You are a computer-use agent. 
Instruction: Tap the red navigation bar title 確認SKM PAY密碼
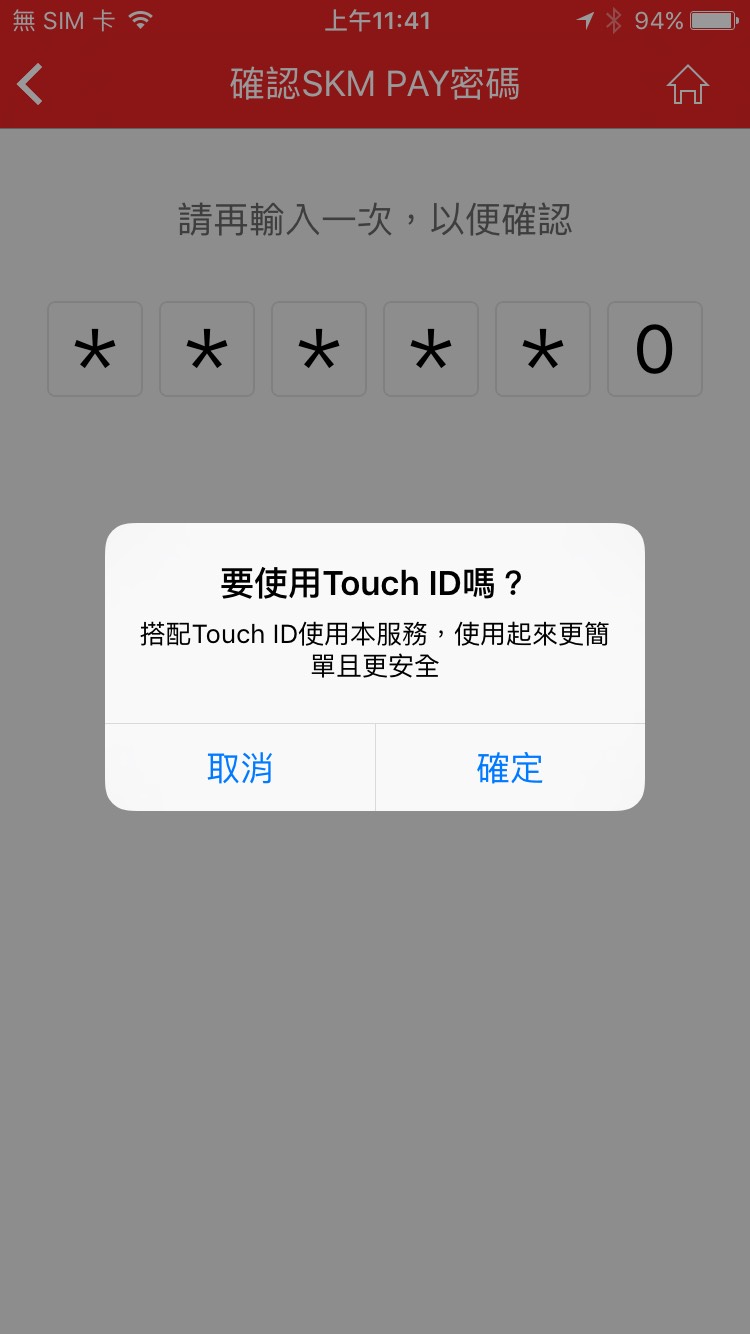(375, 84)
